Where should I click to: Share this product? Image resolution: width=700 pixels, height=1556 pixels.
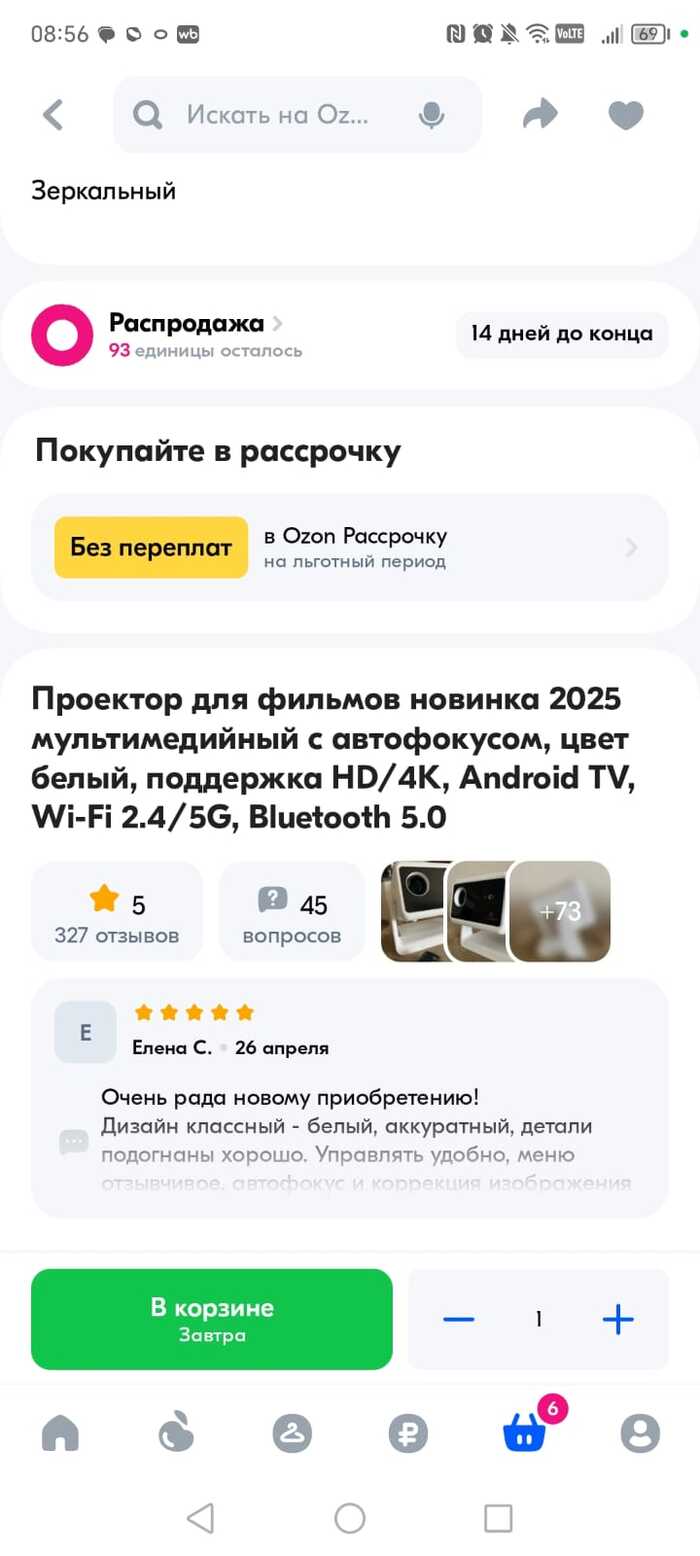click(x=540, y=115)
